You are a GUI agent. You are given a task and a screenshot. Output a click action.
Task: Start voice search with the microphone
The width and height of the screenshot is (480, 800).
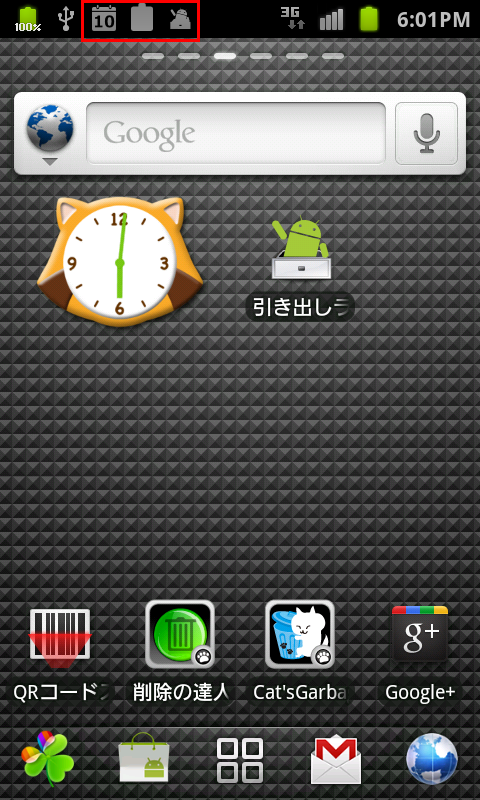tap(426, 134)
